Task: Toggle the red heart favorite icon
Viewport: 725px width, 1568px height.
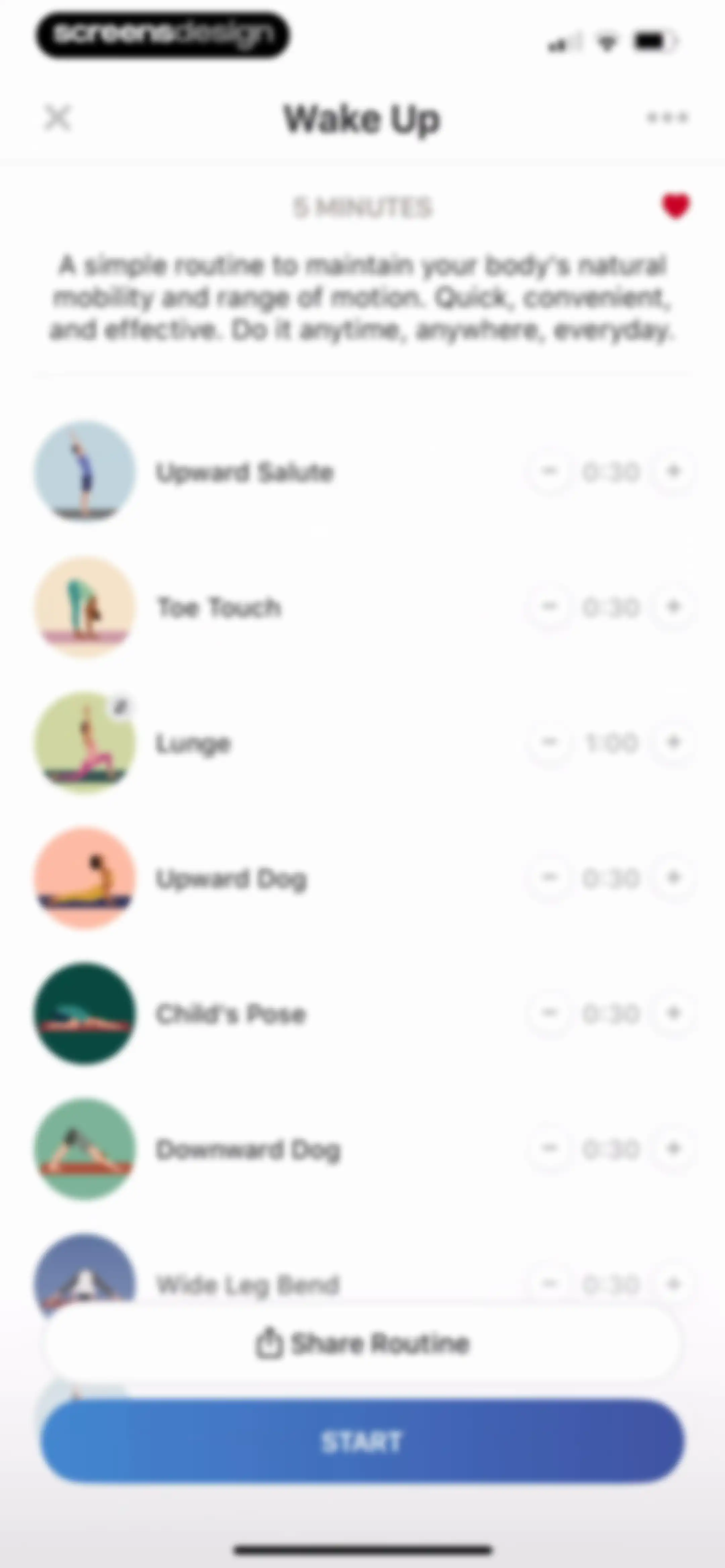Action: (676, 206)
